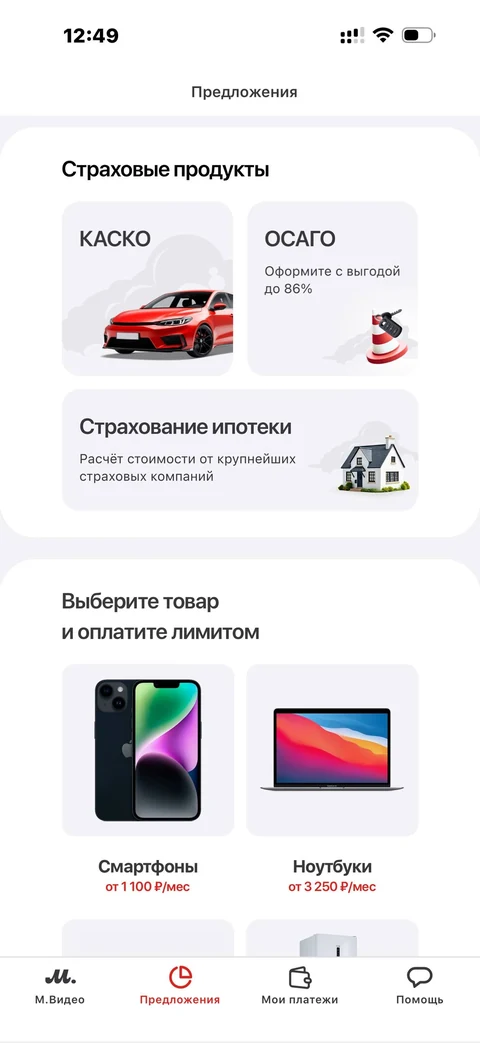Switch to the М.Видео tab
The height and width of the screenshot is (1043, 480).
click(x=60, y=986)
